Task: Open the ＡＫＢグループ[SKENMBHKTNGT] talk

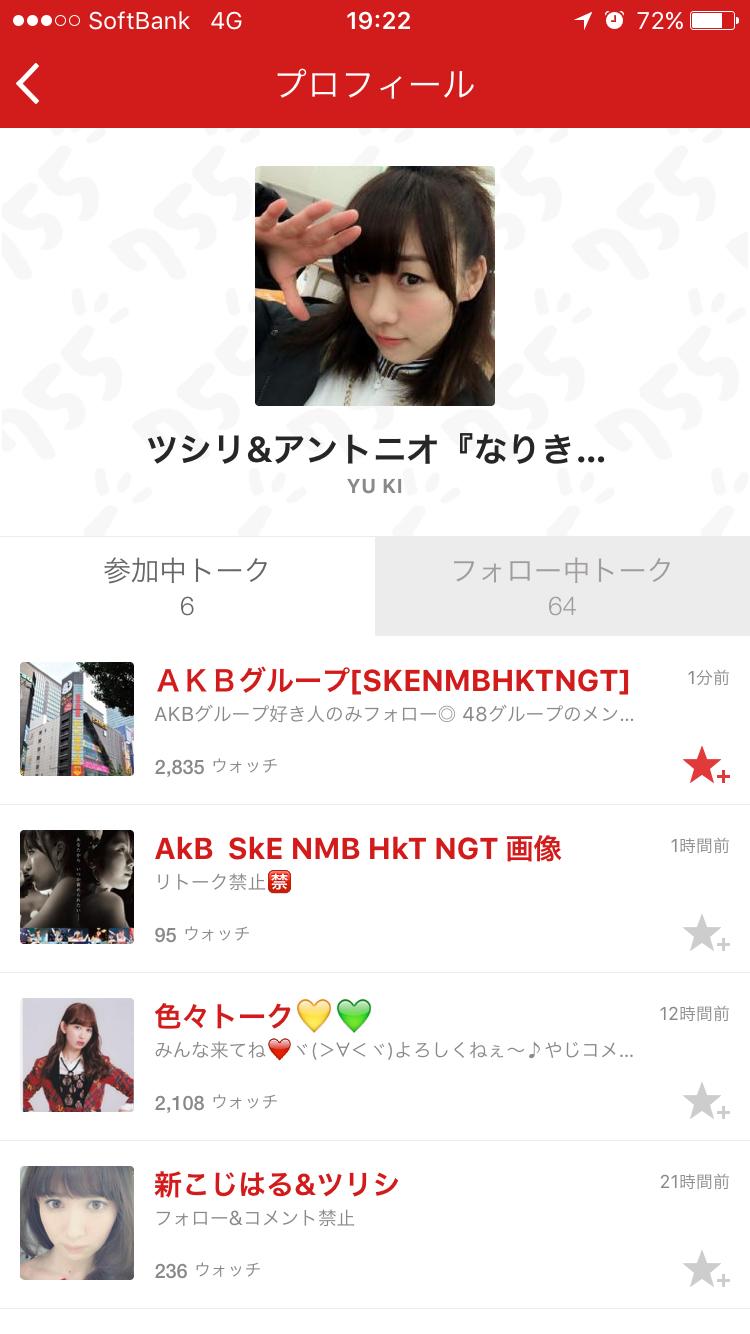Action: [x=390, y=682]
